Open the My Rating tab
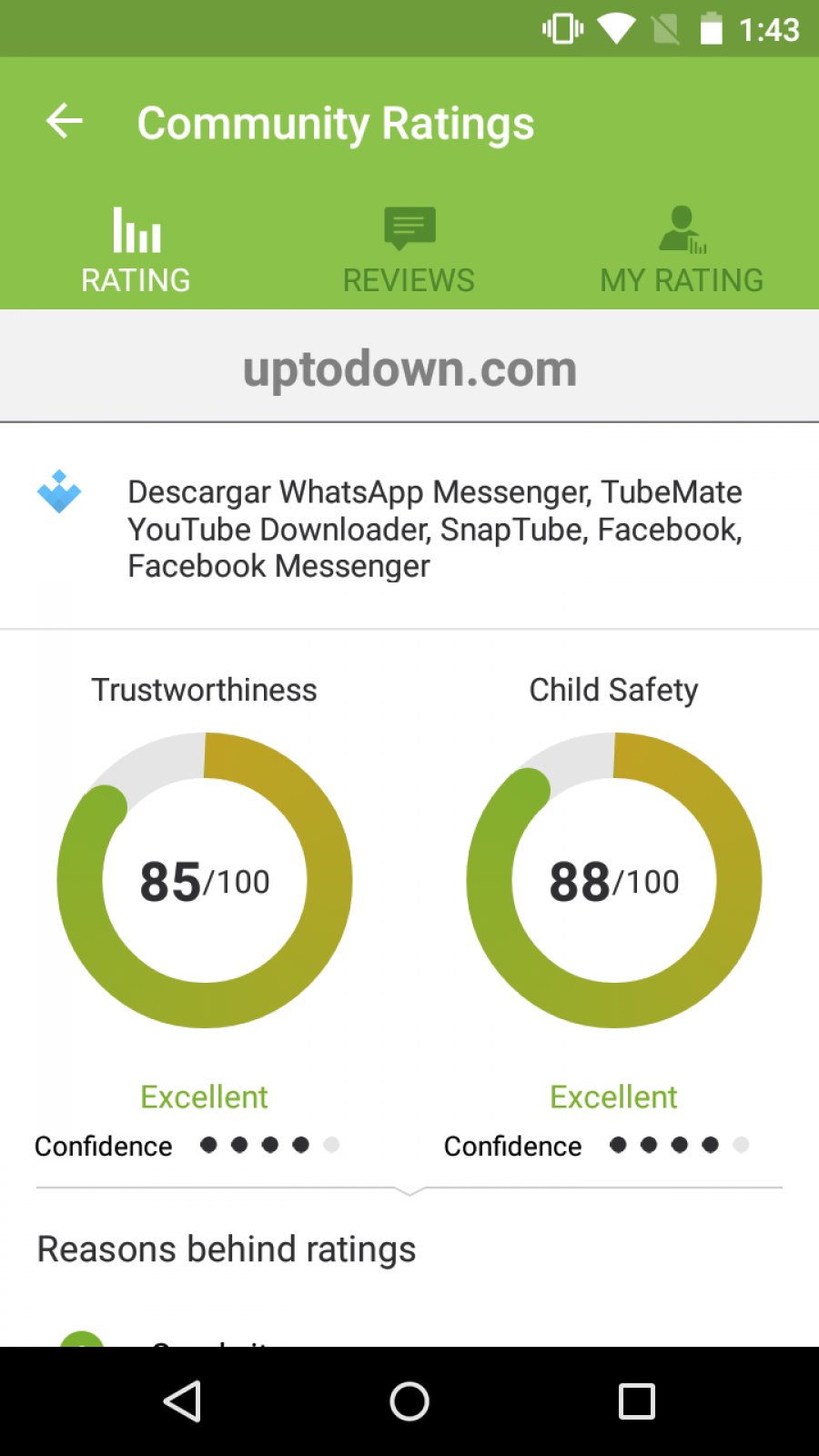The height and width of the screenshot is (1456, 819). [682, 250]
